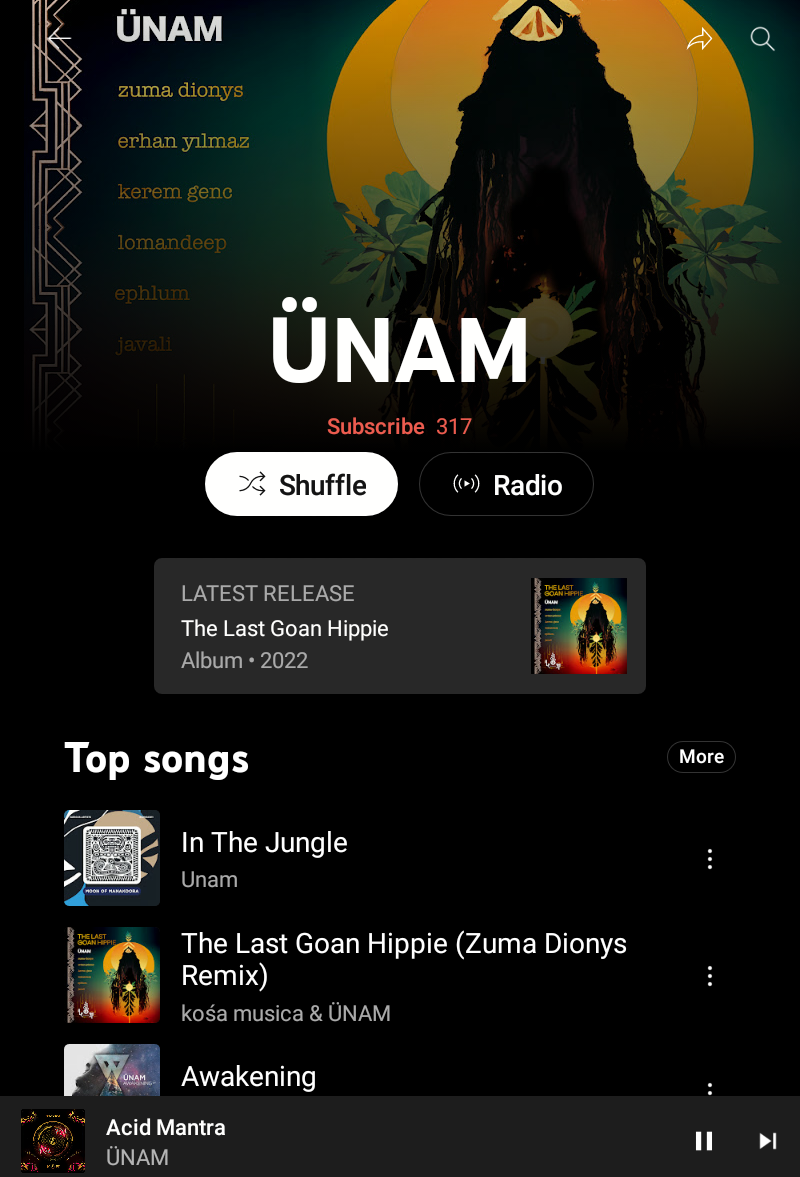Go back using the top arrow
800x1177 pixels.
click(60, 39)
